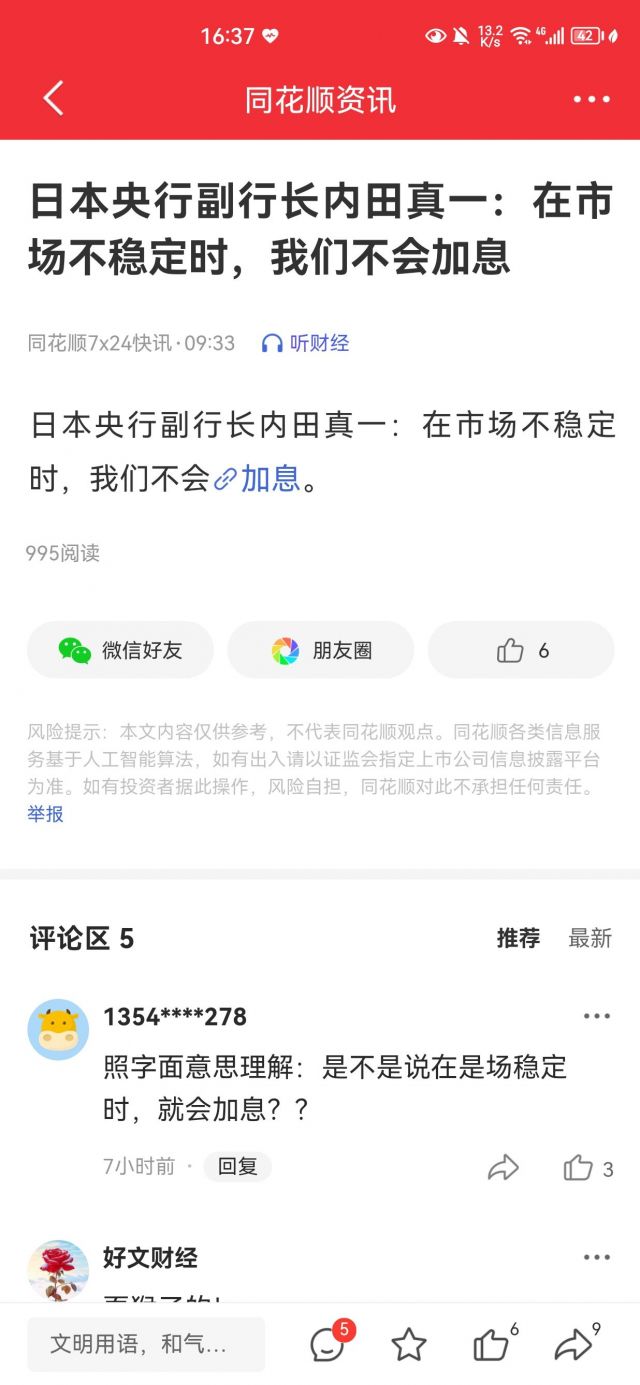Open options for 1354****278's comment
640x1385 pixels.
[596, 1017]
